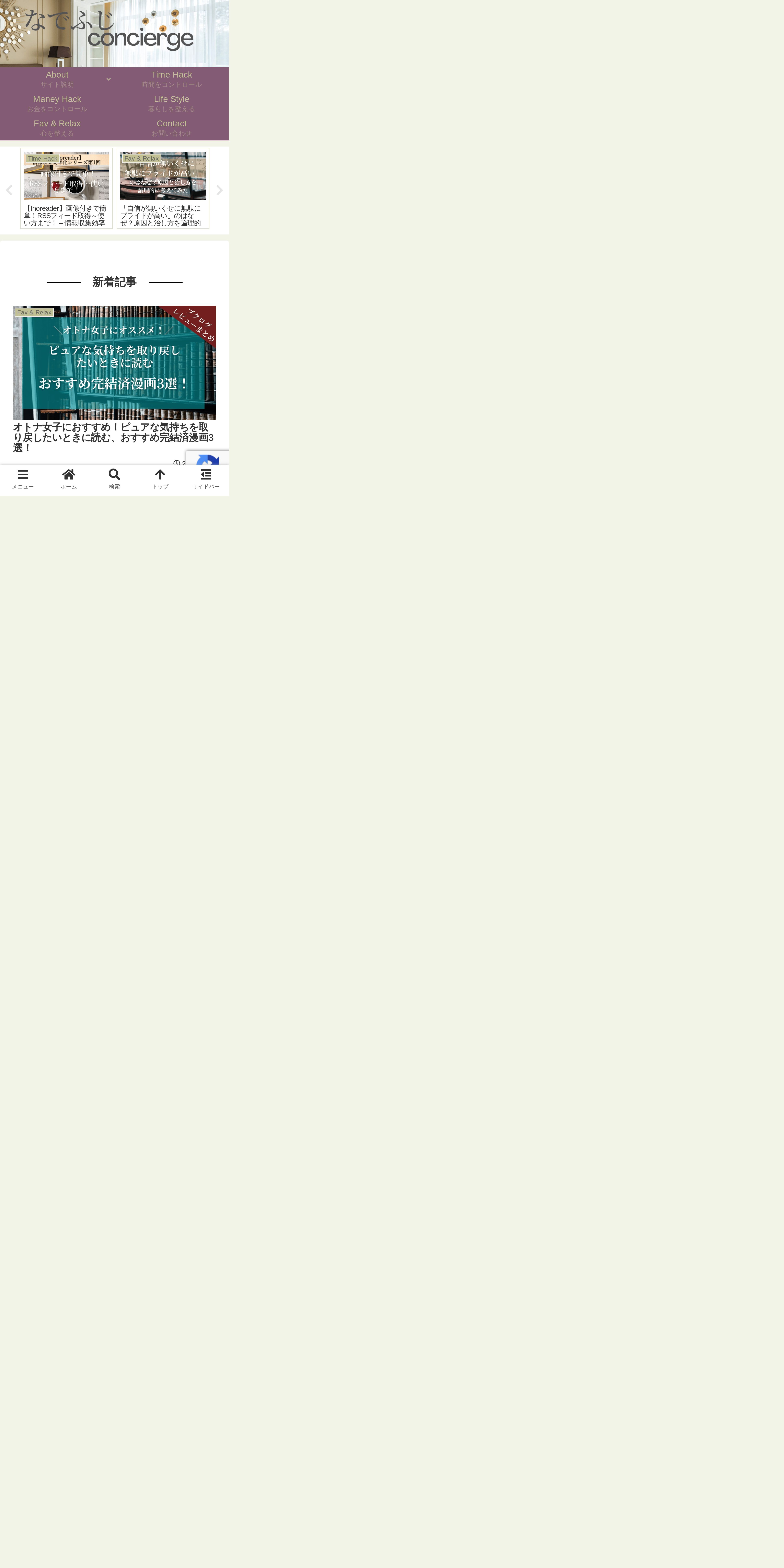The height and width of the screenshot is (1568, 784).
Task: Open the About menu item
Action: pos(57,79)
